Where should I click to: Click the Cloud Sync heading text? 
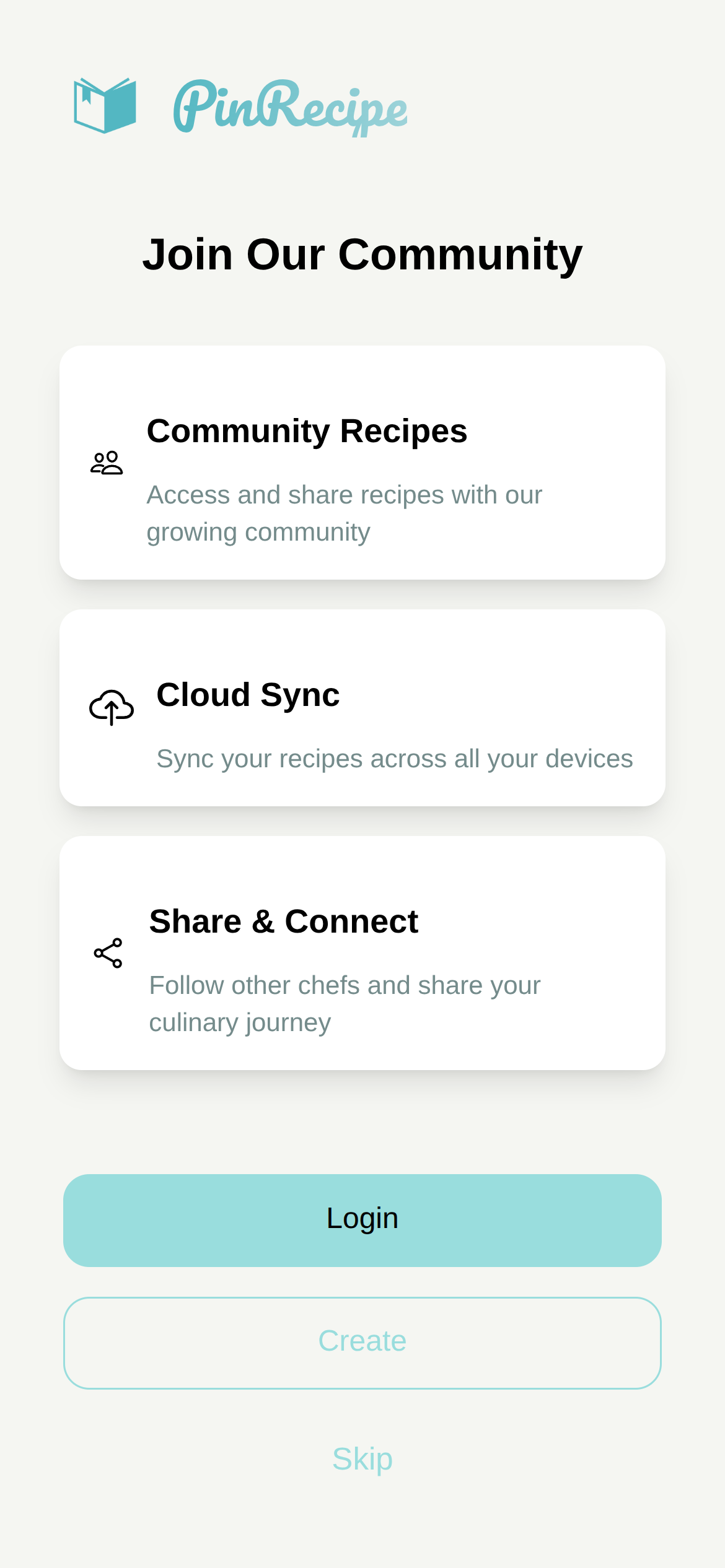pos(248,695)
